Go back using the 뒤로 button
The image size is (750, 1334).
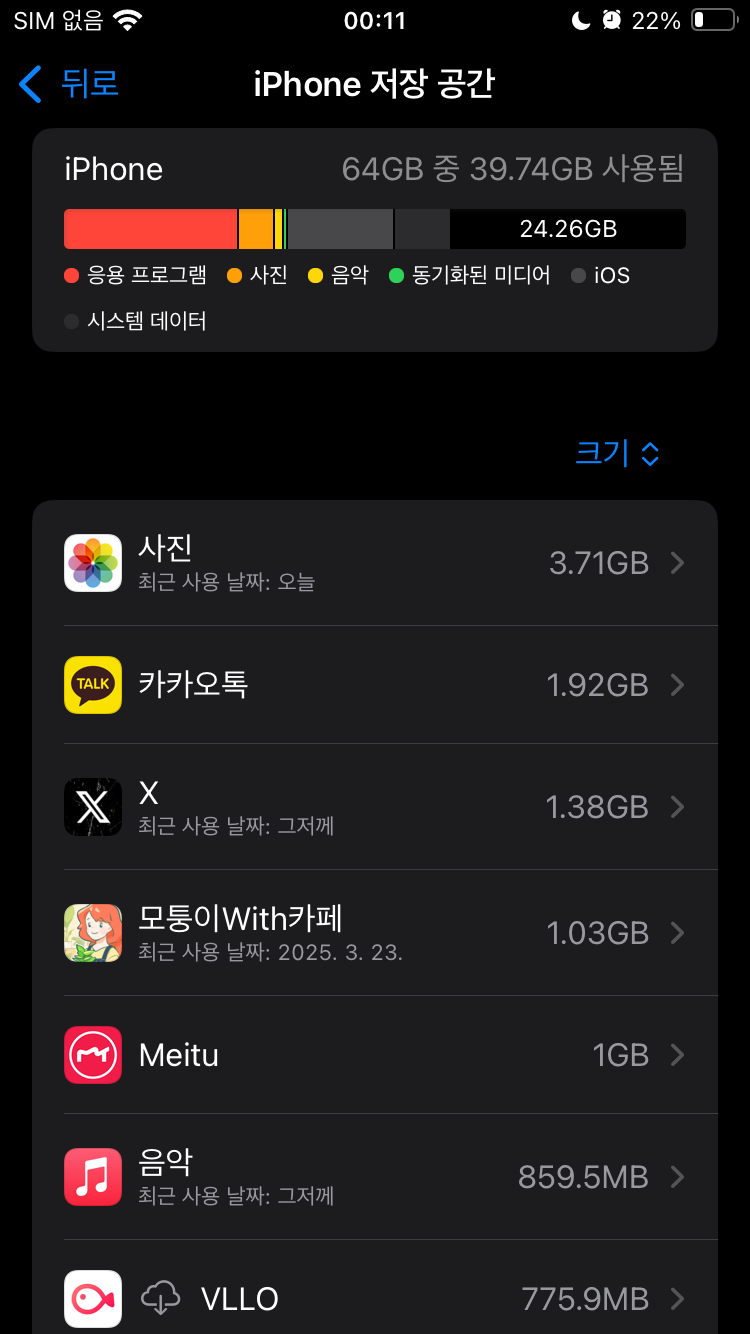coord(70,84)
